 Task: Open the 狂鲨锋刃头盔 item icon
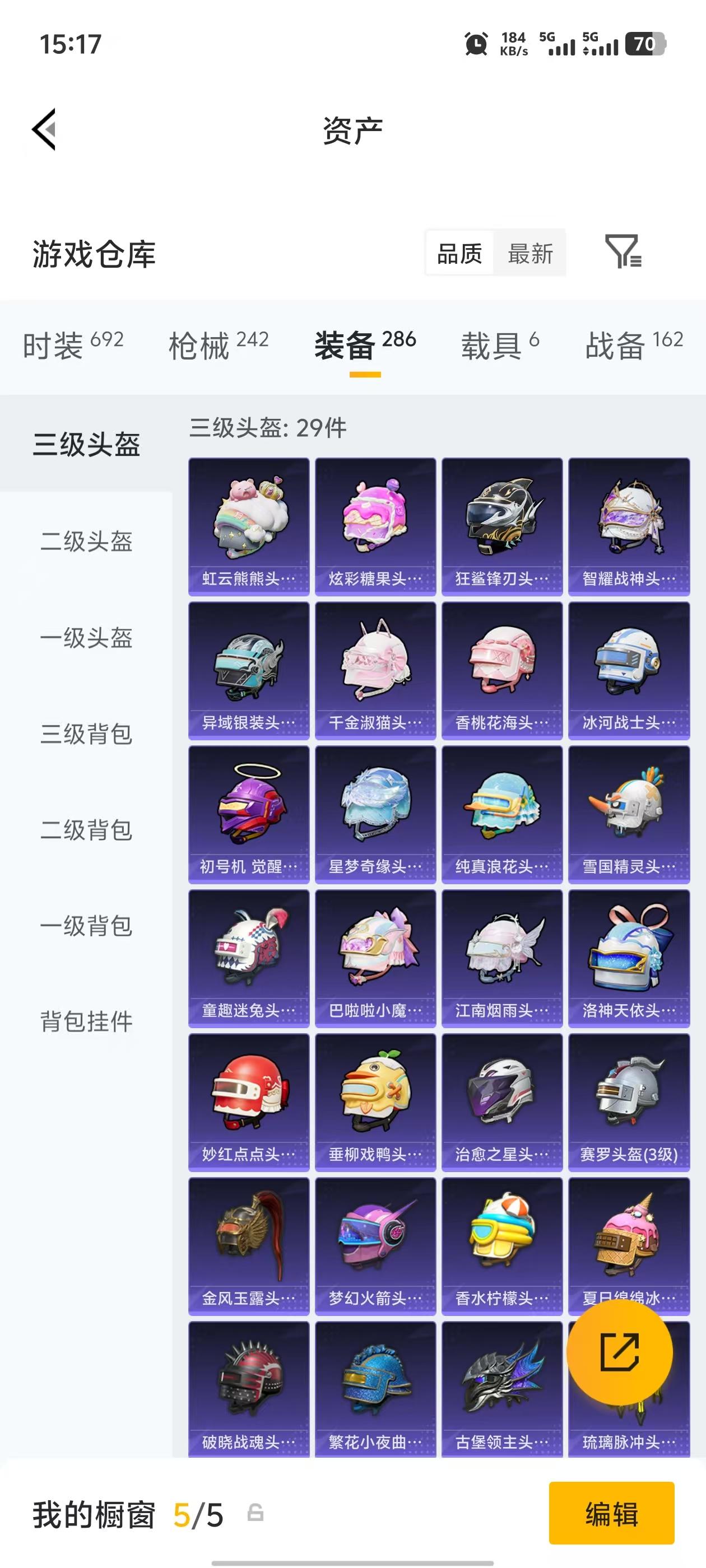(501, 524)
